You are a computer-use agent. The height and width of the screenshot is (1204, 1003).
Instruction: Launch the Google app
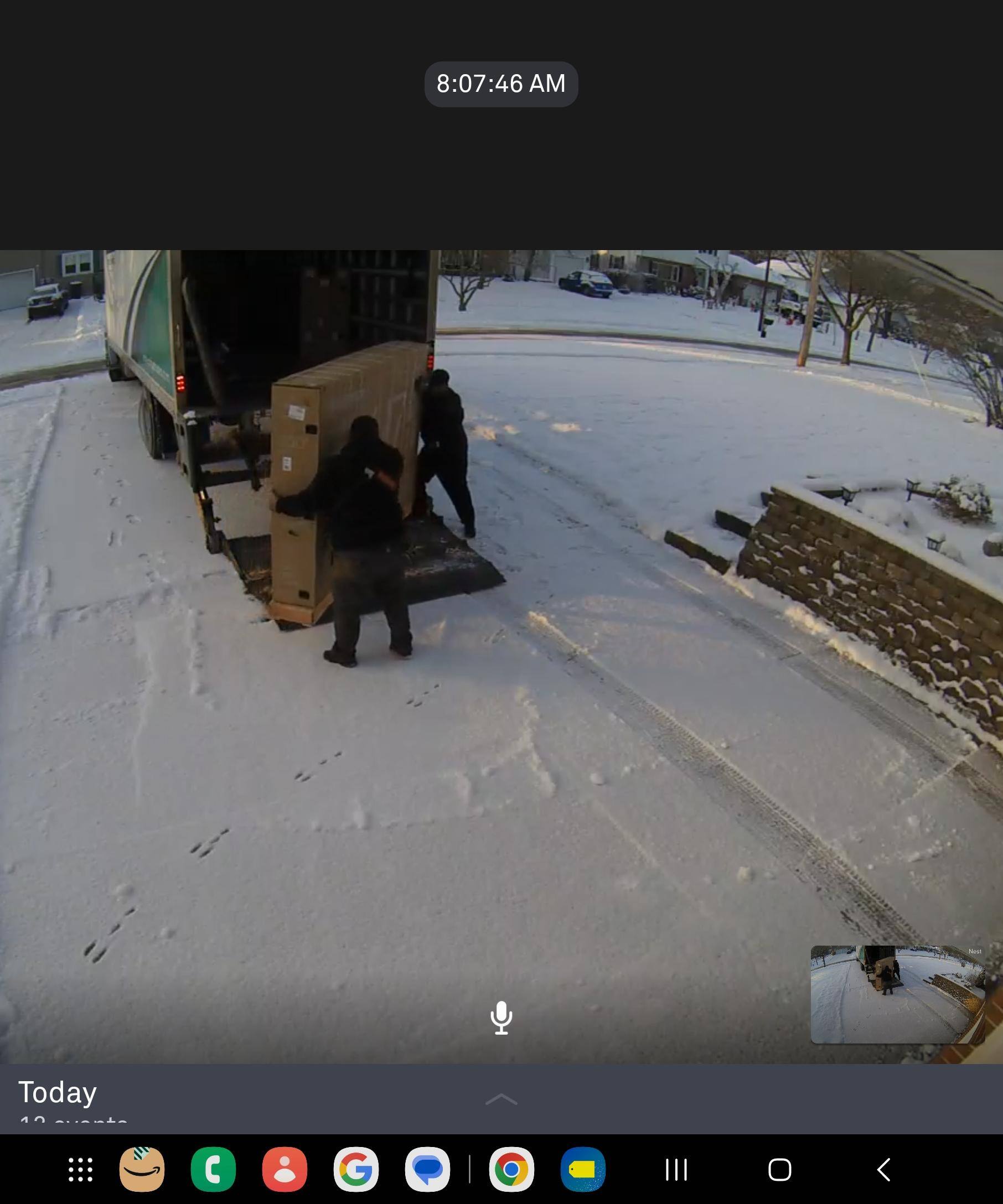point(355,1170)
